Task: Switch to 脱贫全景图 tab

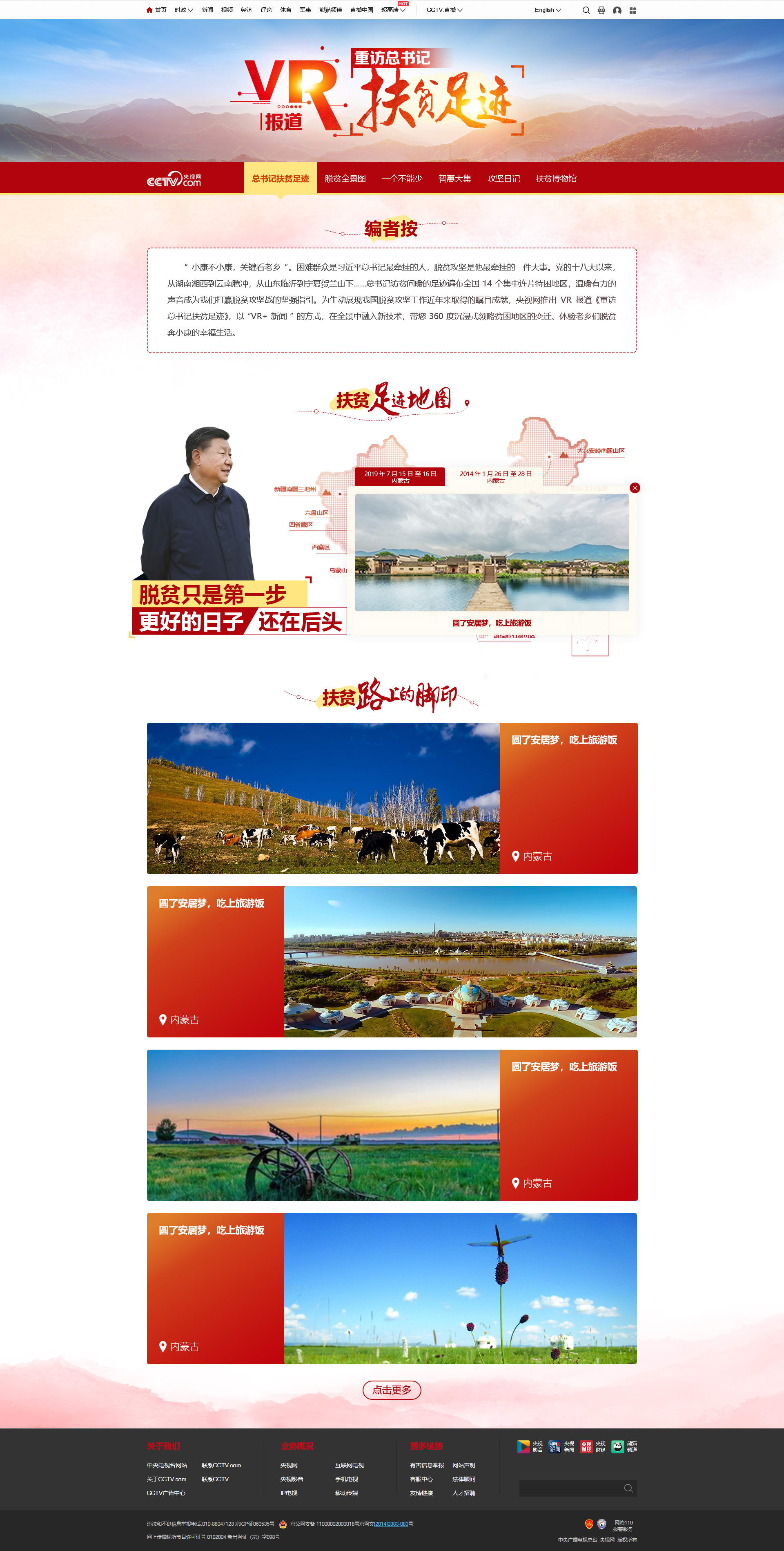Action: pos(345,179)
